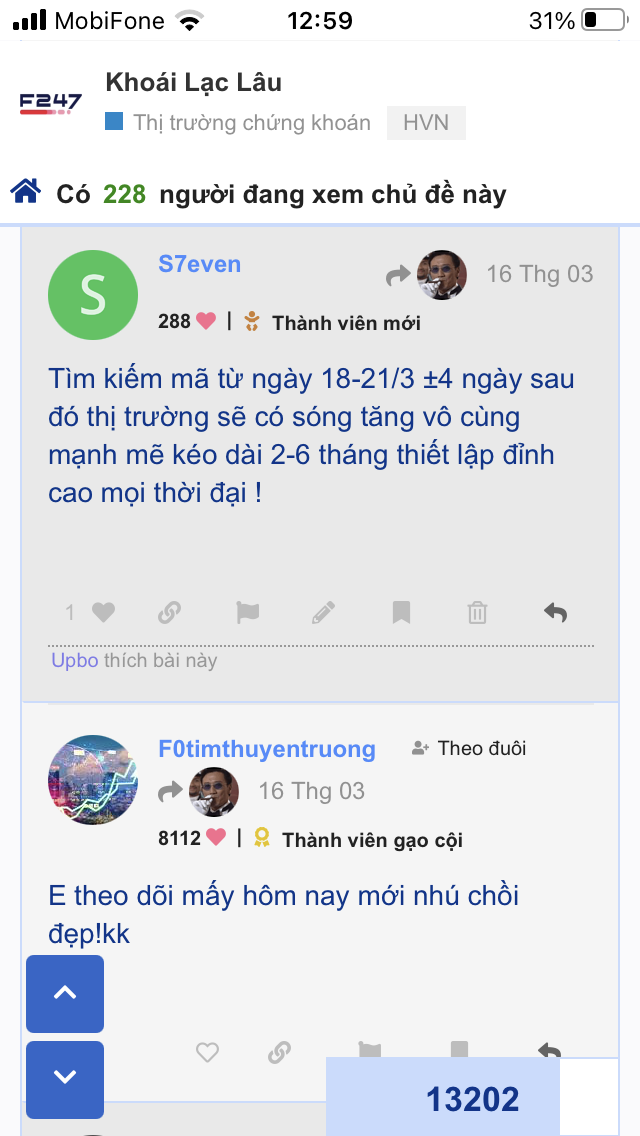Select the HVN tag
Viewport: 640px width, 1136px height.
[426, 123]
